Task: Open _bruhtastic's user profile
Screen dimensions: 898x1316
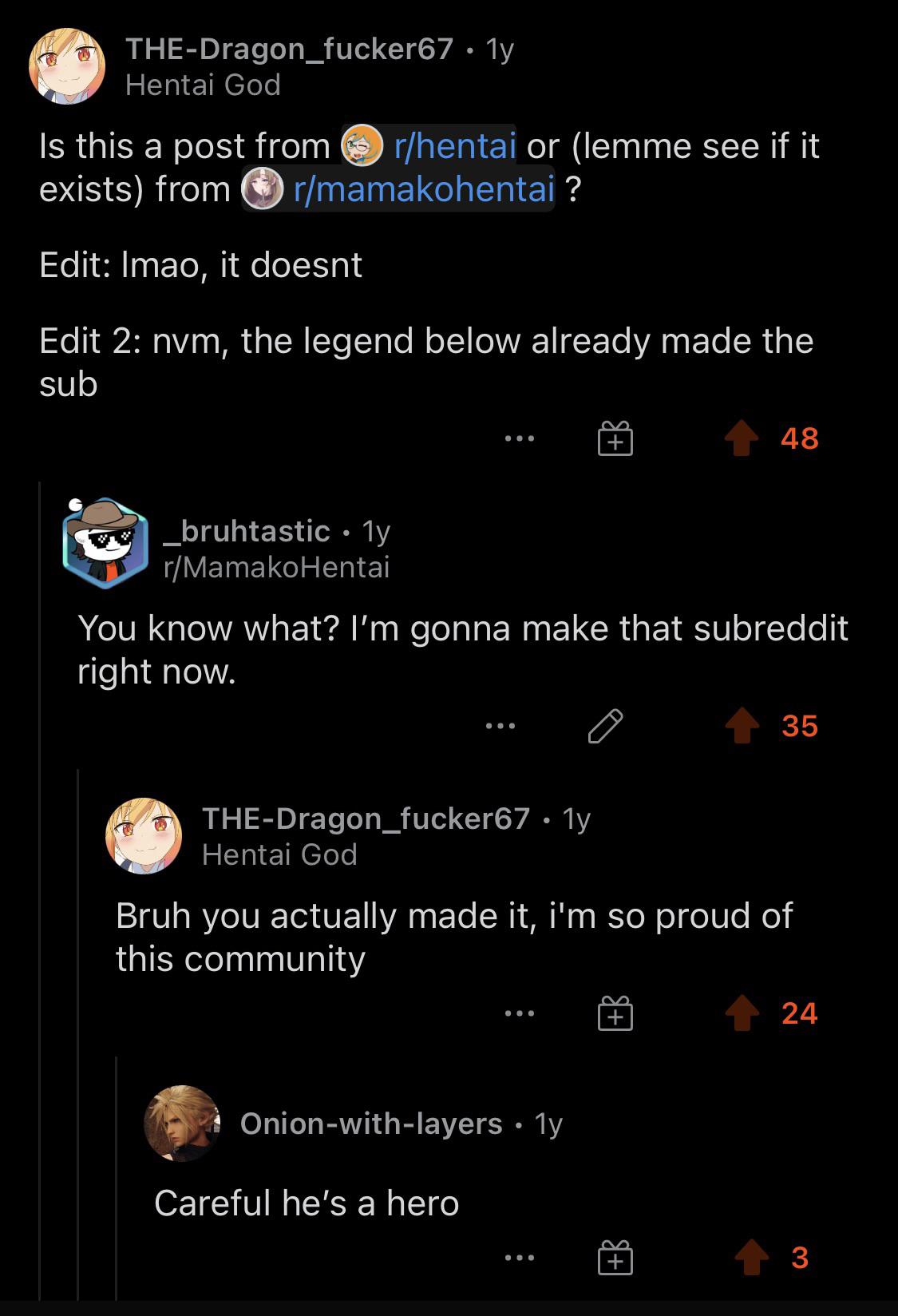Action: [246, 530]
